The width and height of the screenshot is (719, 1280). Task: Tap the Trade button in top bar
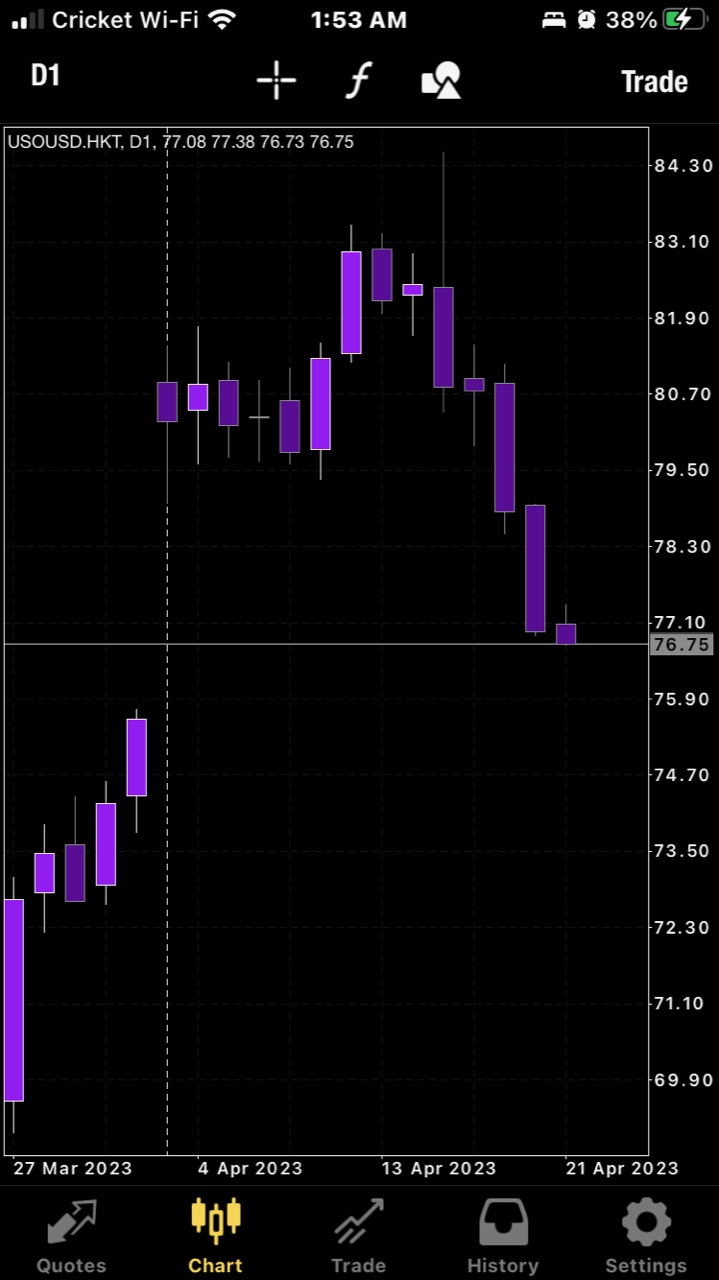654,81
